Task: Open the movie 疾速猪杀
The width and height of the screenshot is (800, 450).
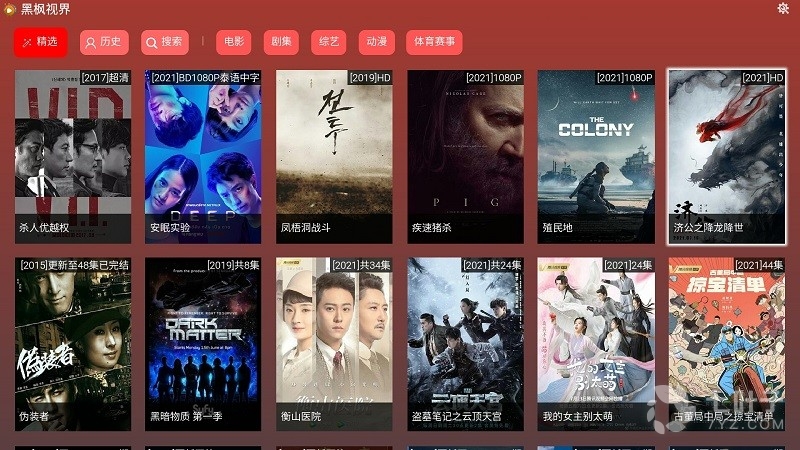Action: click(465, 156)
